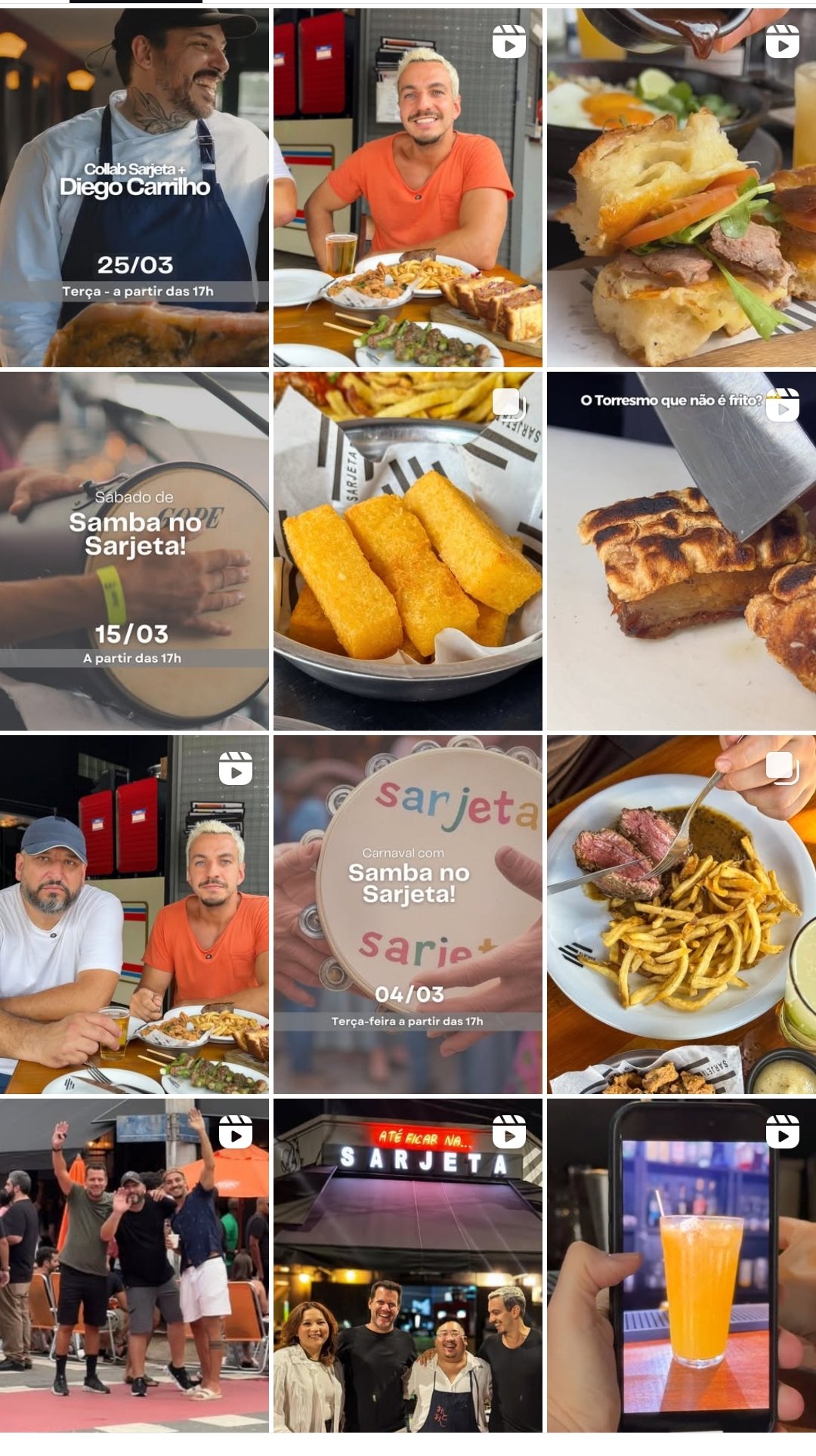Image resolution: width=816 pixels, height=1456 pixels.
Task: Open reel of man in orange shirt alone
Action: tap(408, 187)
